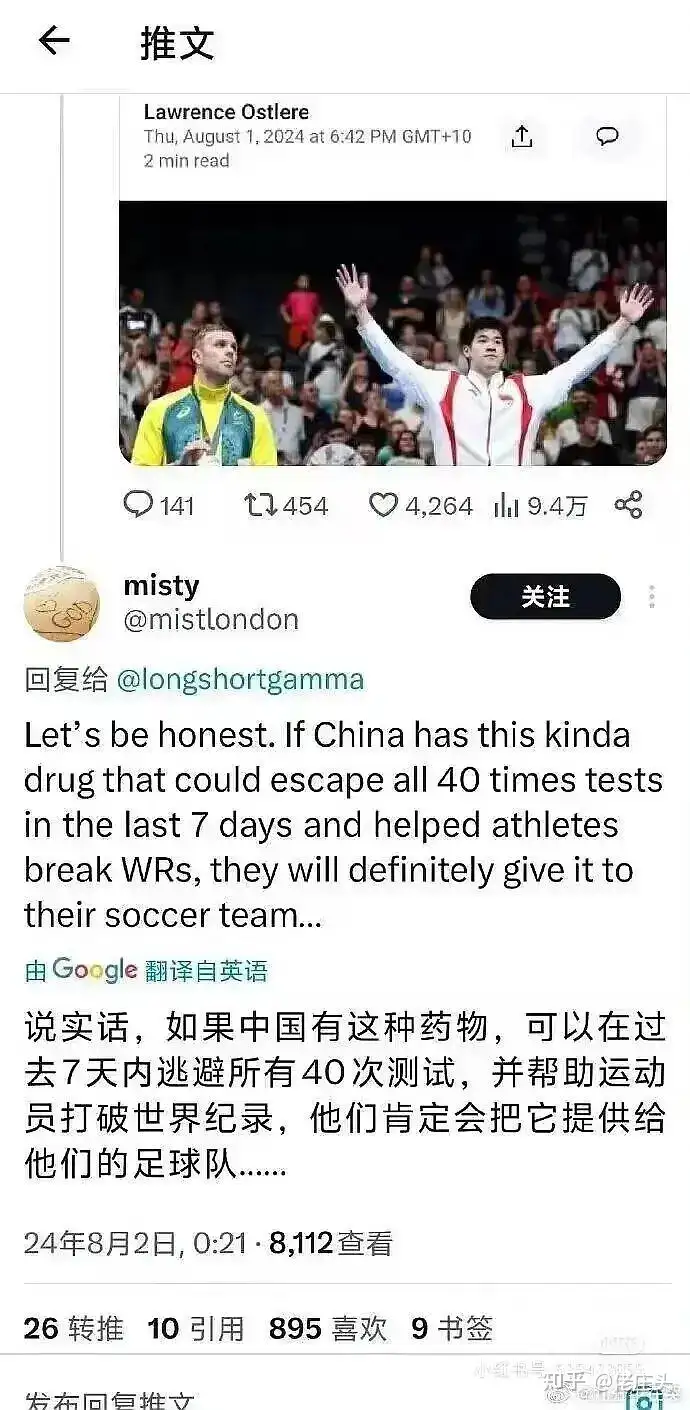Share the quoted tweet
The height and width of the screenshot is (1410, 690).
pyautogui.click(x=628, y=505)
